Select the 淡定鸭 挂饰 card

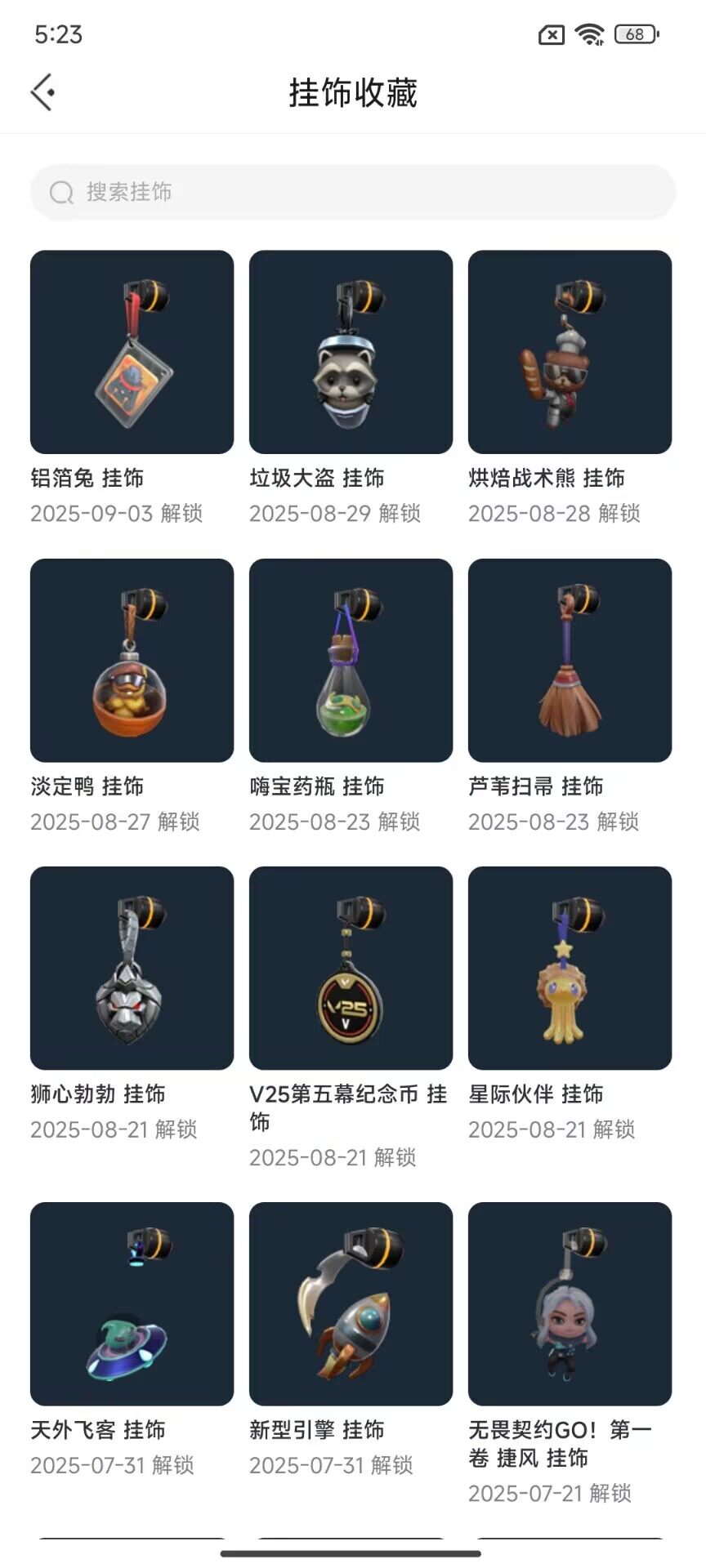(x=132, y=660)
